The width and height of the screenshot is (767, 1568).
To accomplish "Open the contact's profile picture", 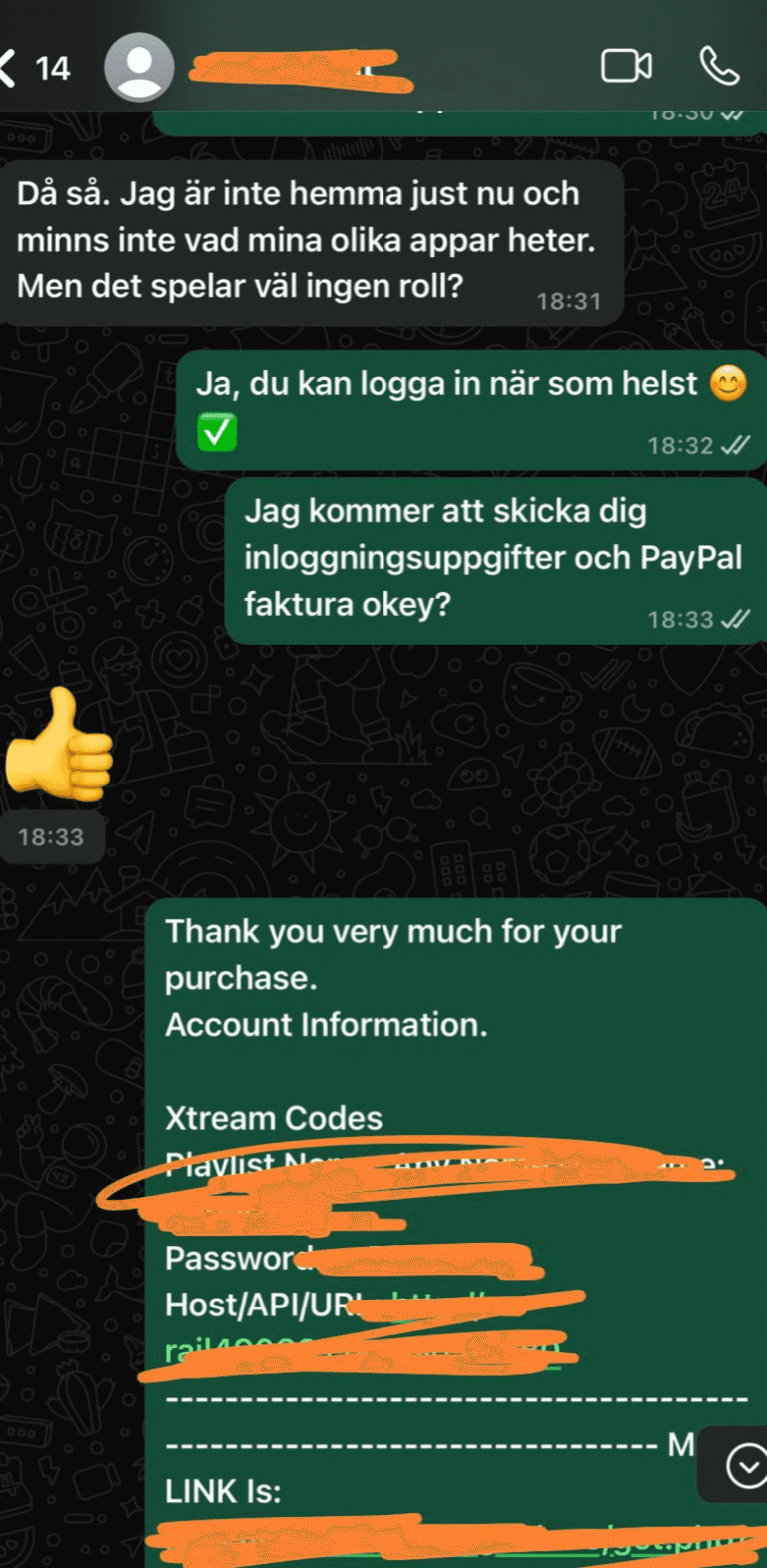I will point(139,67).
